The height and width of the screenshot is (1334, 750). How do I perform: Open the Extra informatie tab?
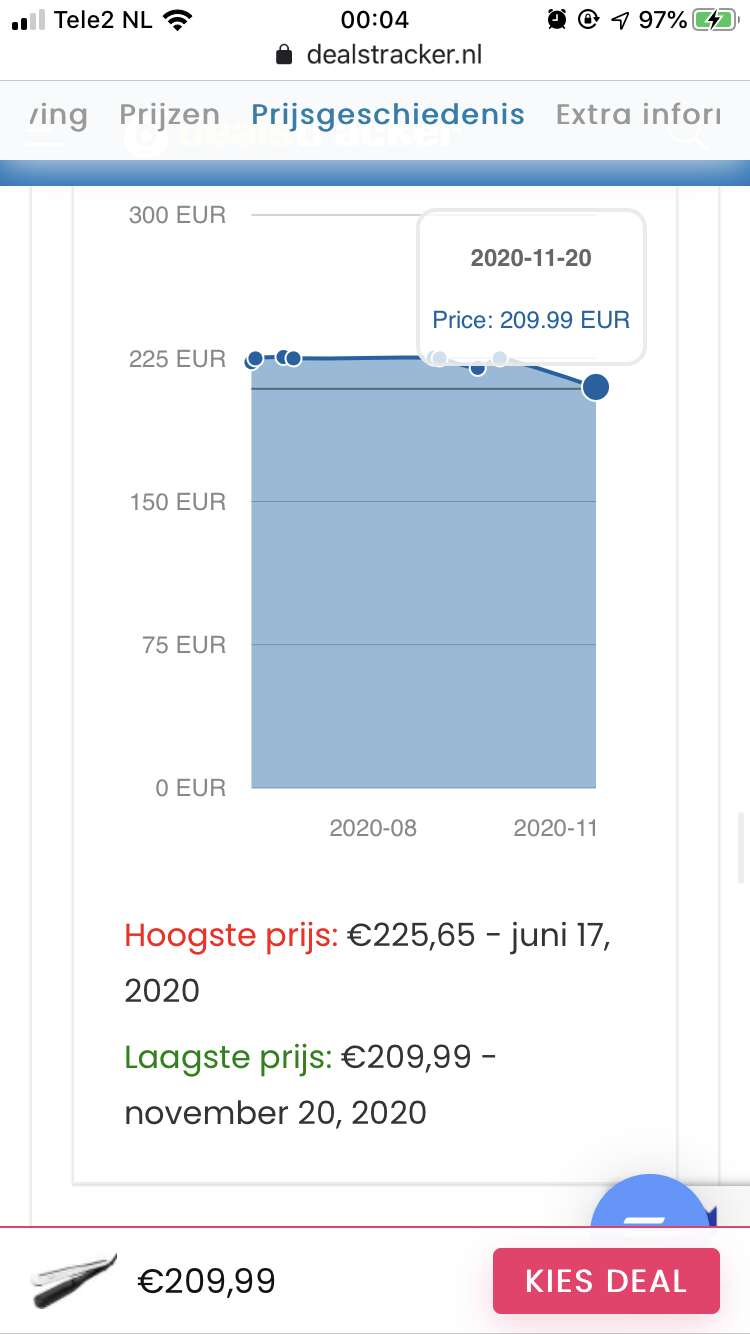[x=638, y=115]
